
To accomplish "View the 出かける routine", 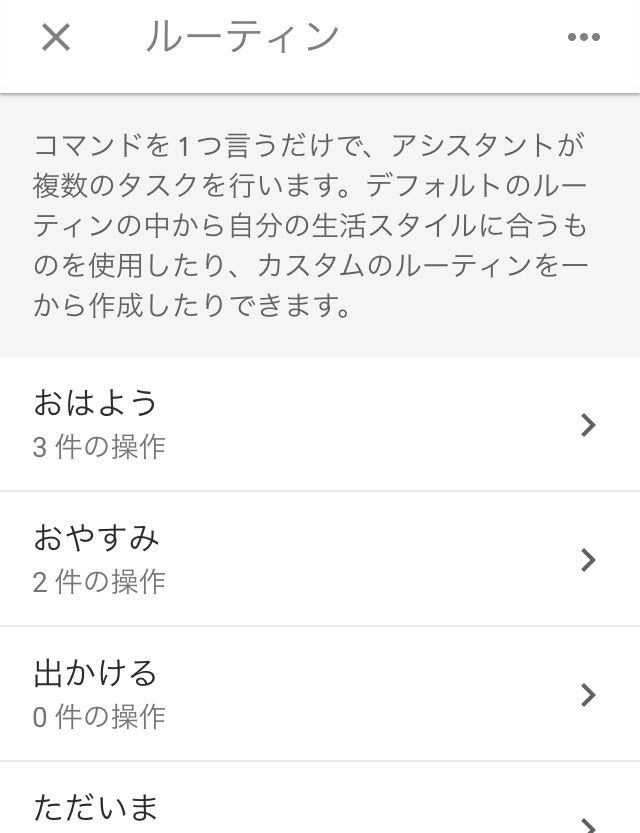I will [x=320, y=694].
